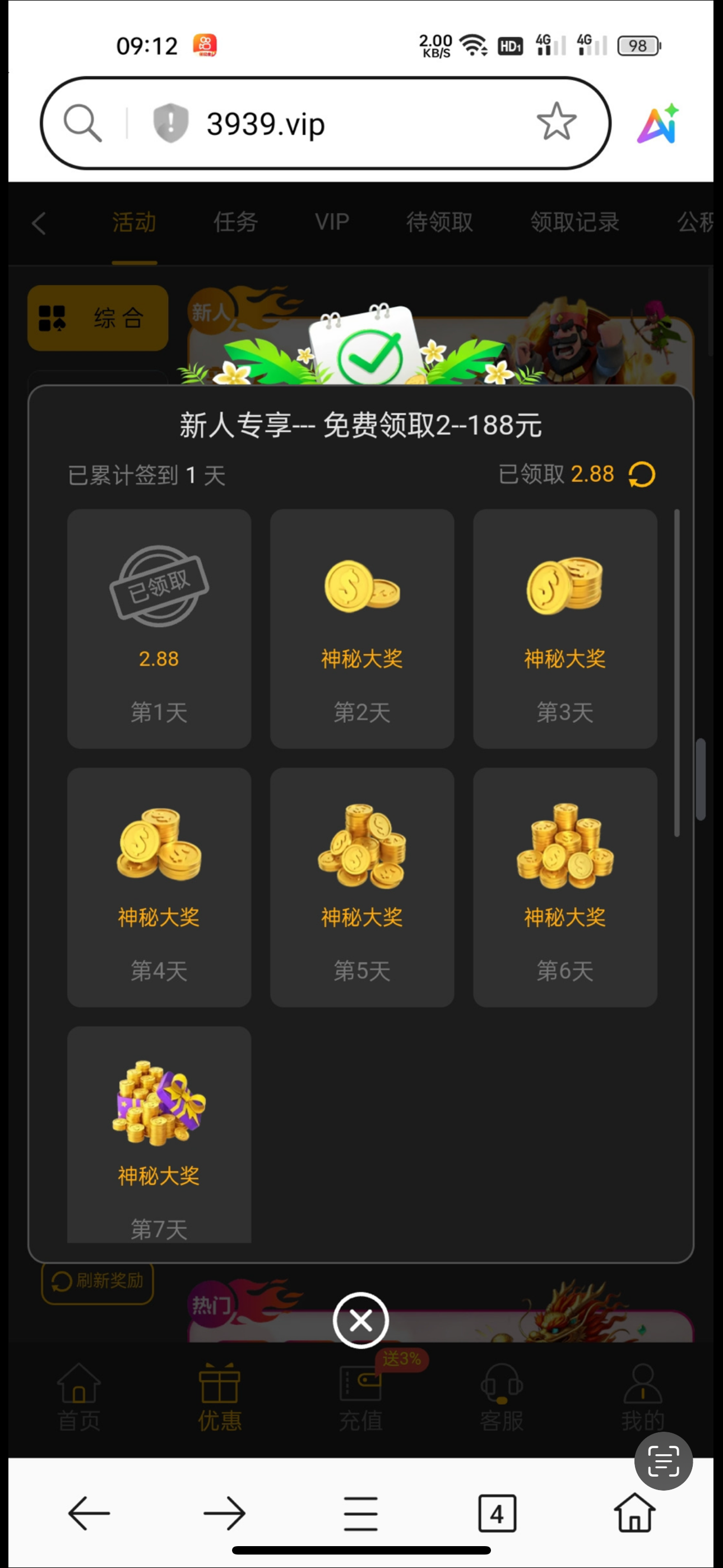Screen dimensions: 723x1568
Task: Select the 第2天 mystery prize card
Action: pos(362,629)
